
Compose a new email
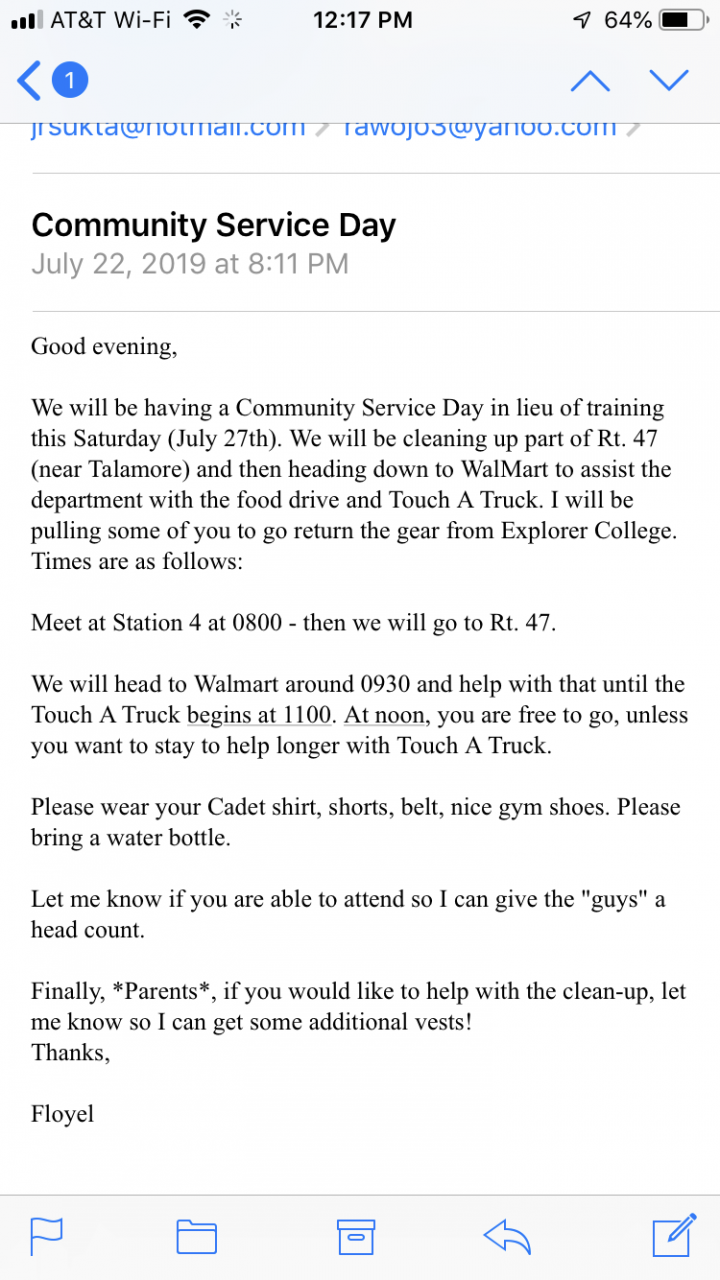[673, 1237]
